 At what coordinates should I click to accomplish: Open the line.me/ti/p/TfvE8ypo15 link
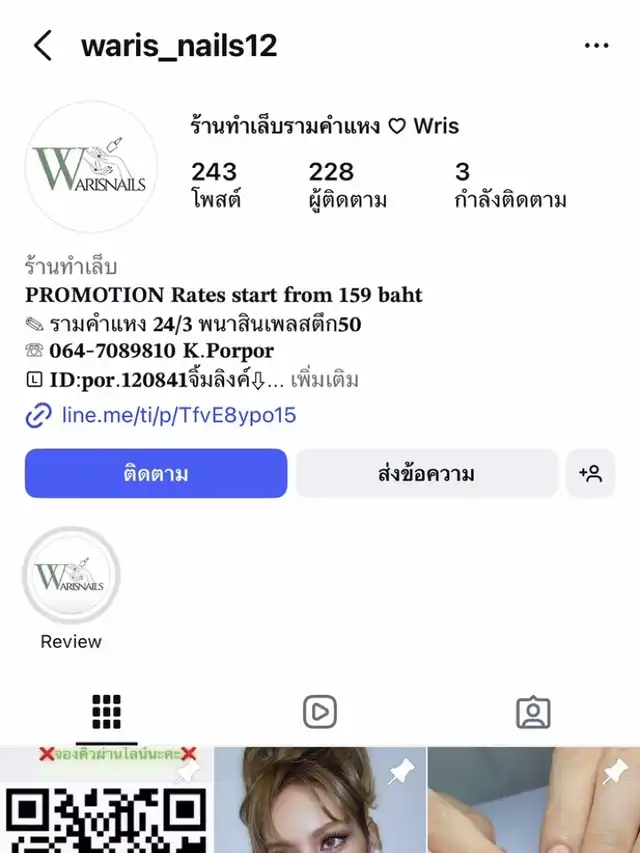click(178, 415)
